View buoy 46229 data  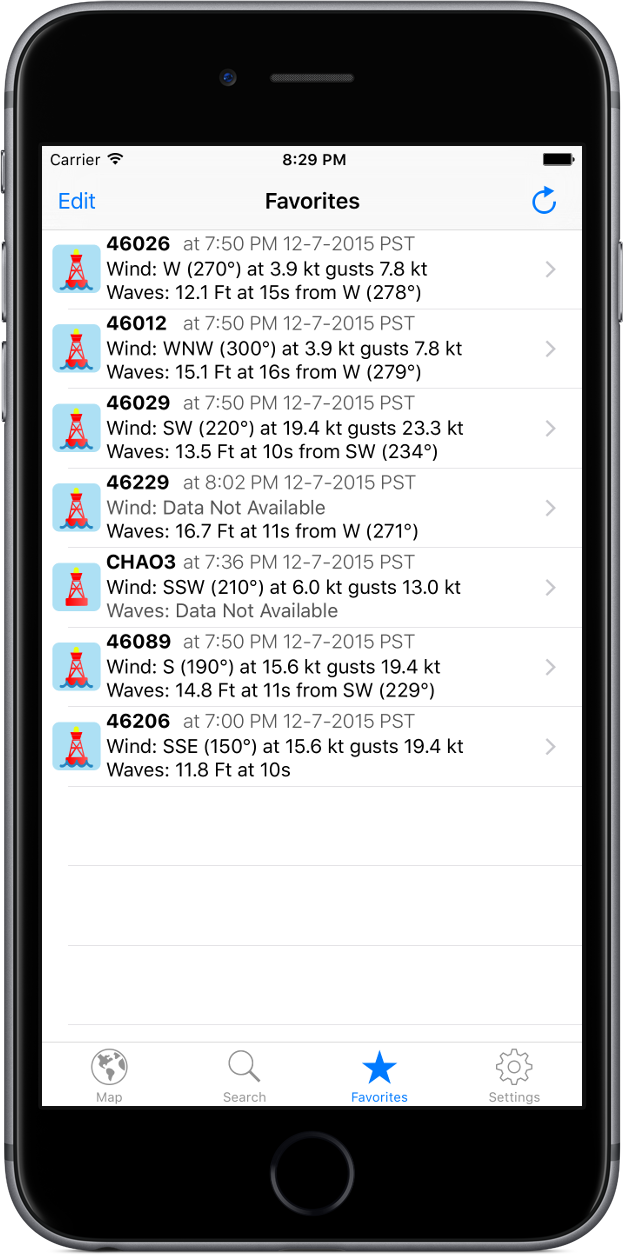pyautogui.click(x=311, y=508)
